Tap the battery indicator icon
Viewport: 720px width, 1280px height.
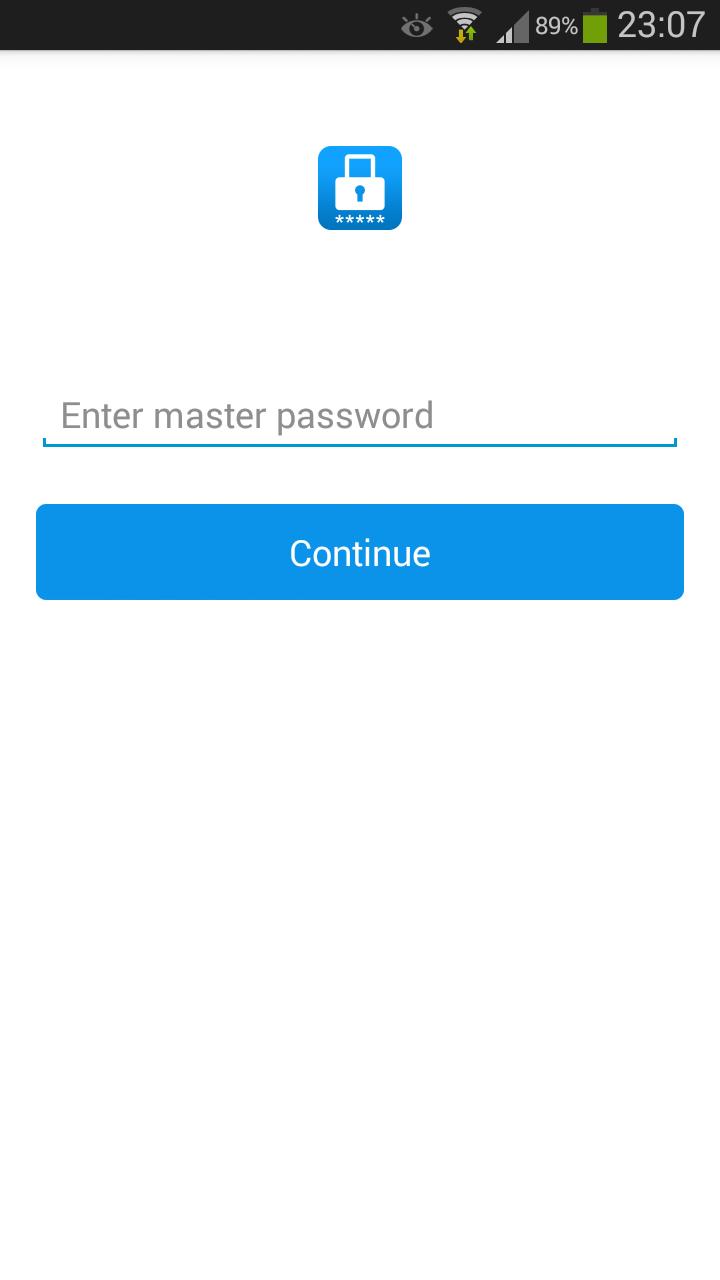pyautogui.click(x=596, y=25)
